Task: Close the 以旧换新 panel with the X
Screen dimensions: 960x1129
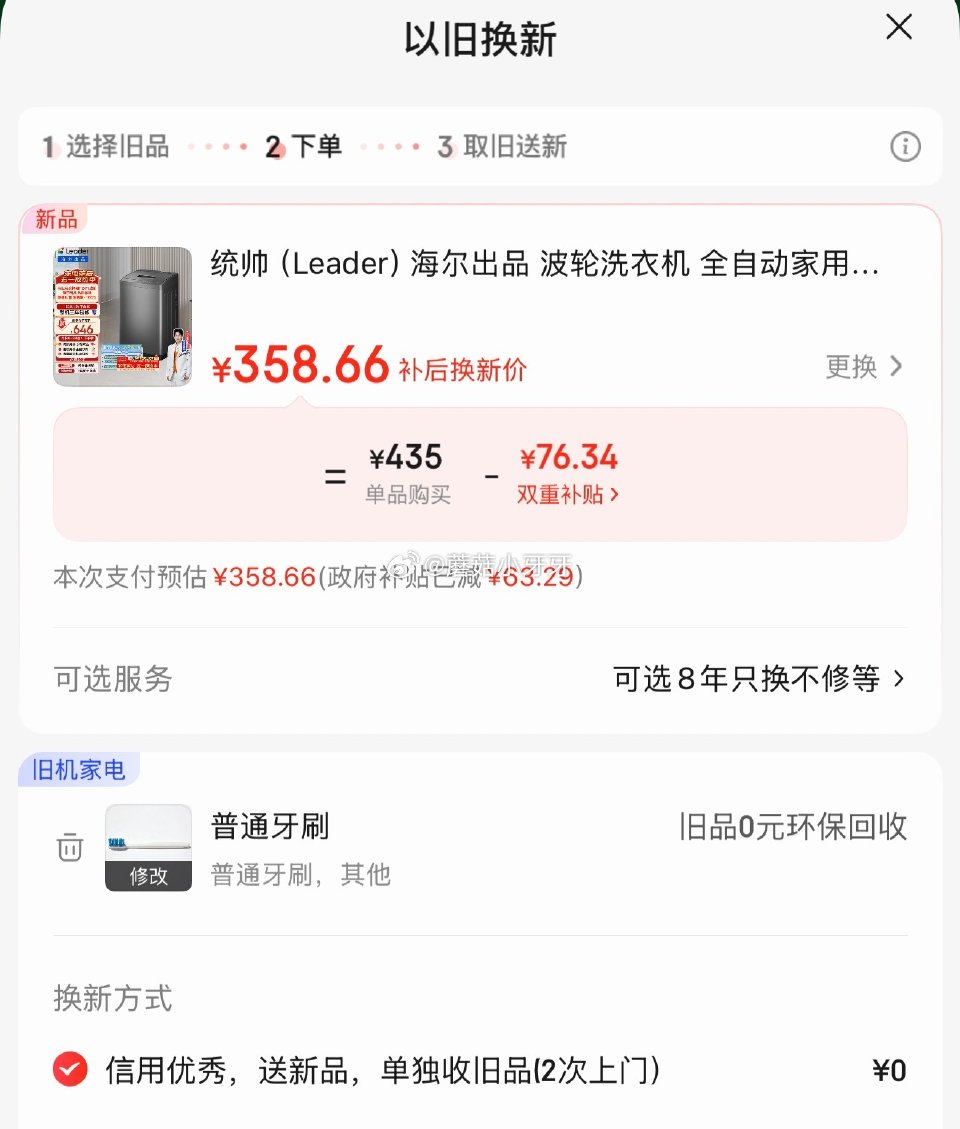Action: coord(897,27)
